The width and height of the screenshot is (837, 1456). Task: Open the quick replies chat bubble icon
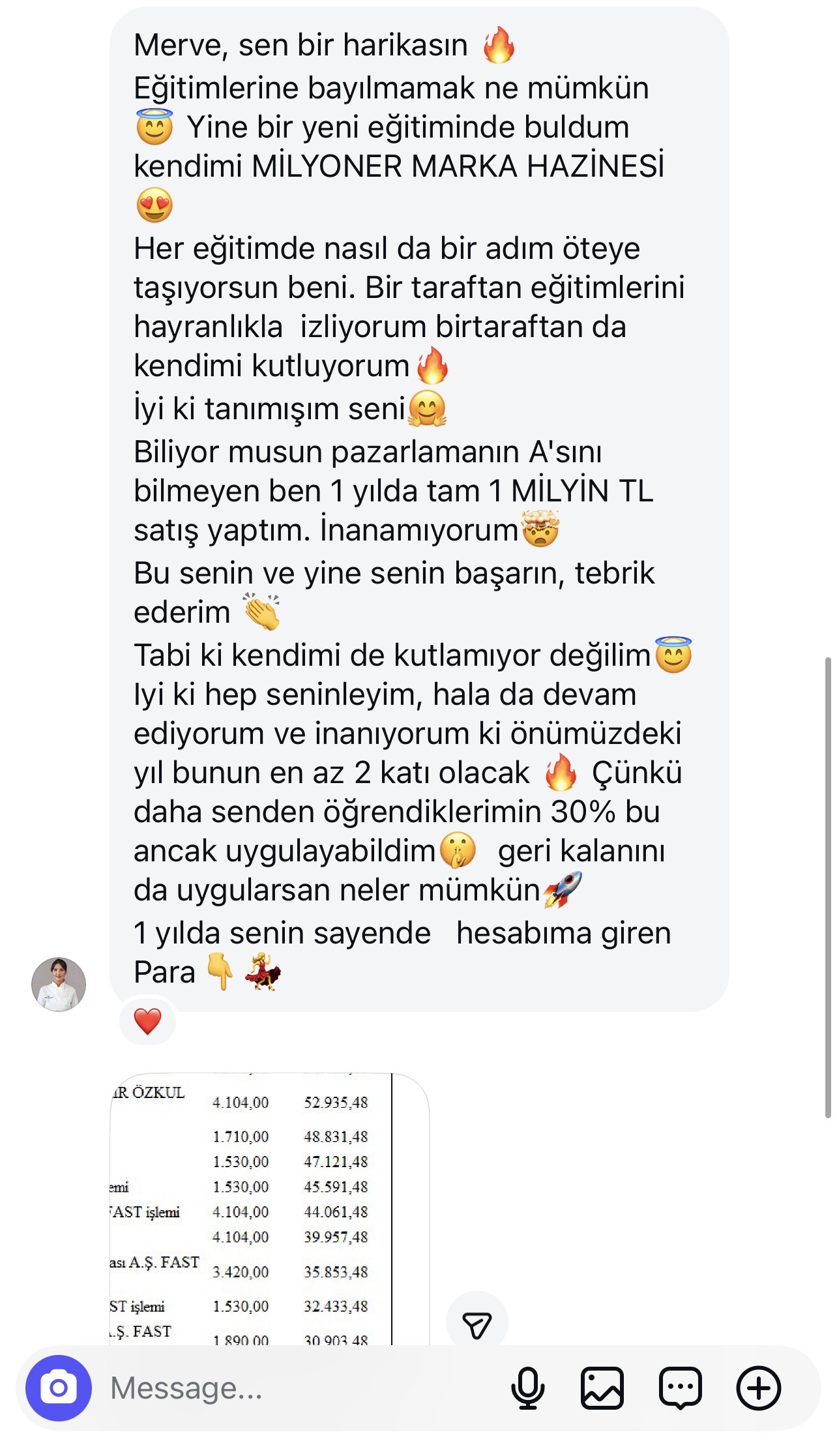pyautogui.click(x=681, y=1388)
